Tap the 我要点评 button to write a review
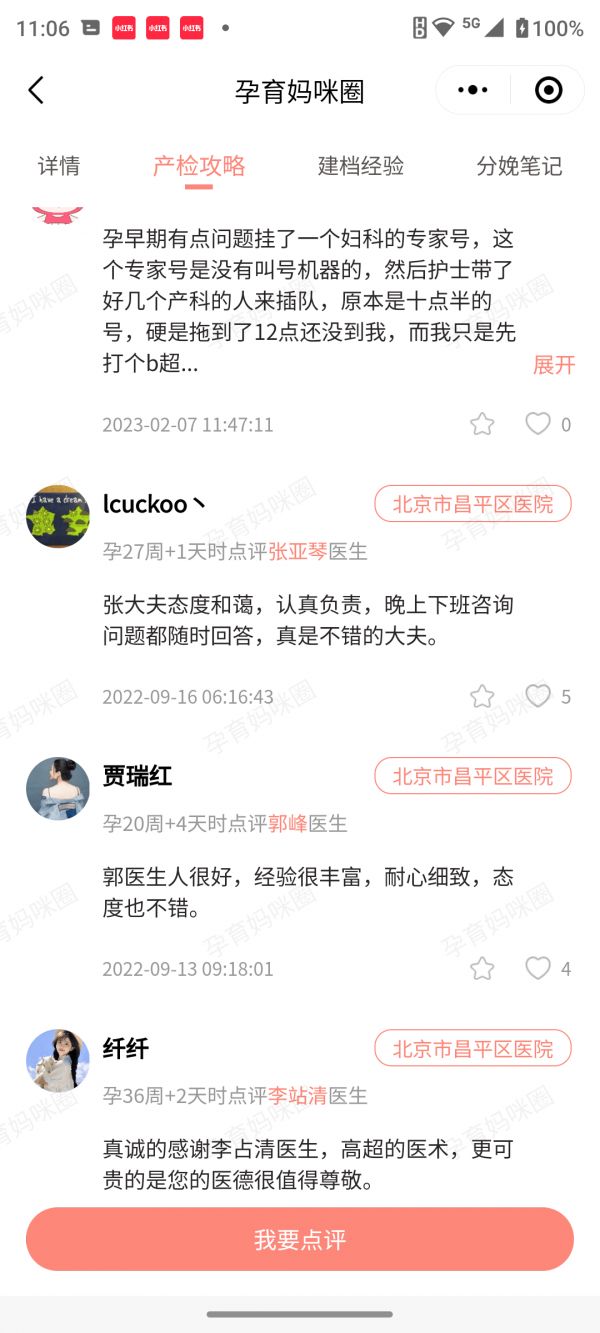This screenshot has width=600, height=1333. 300,1240
